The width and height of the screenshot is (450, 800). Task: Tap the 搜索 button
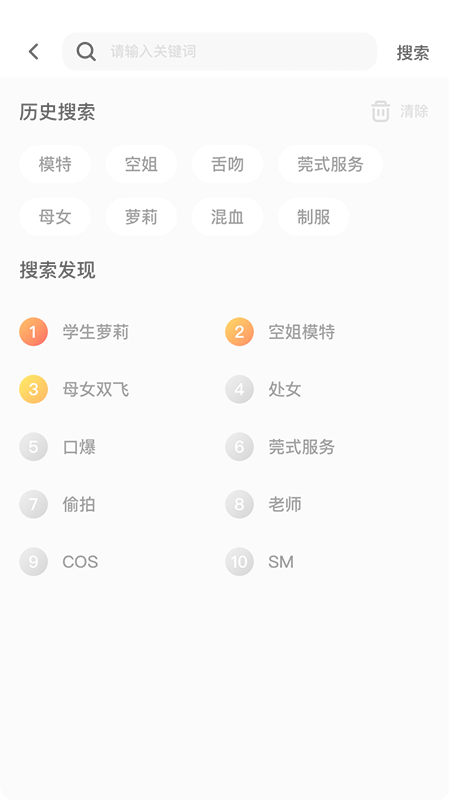tap(413, 53)
